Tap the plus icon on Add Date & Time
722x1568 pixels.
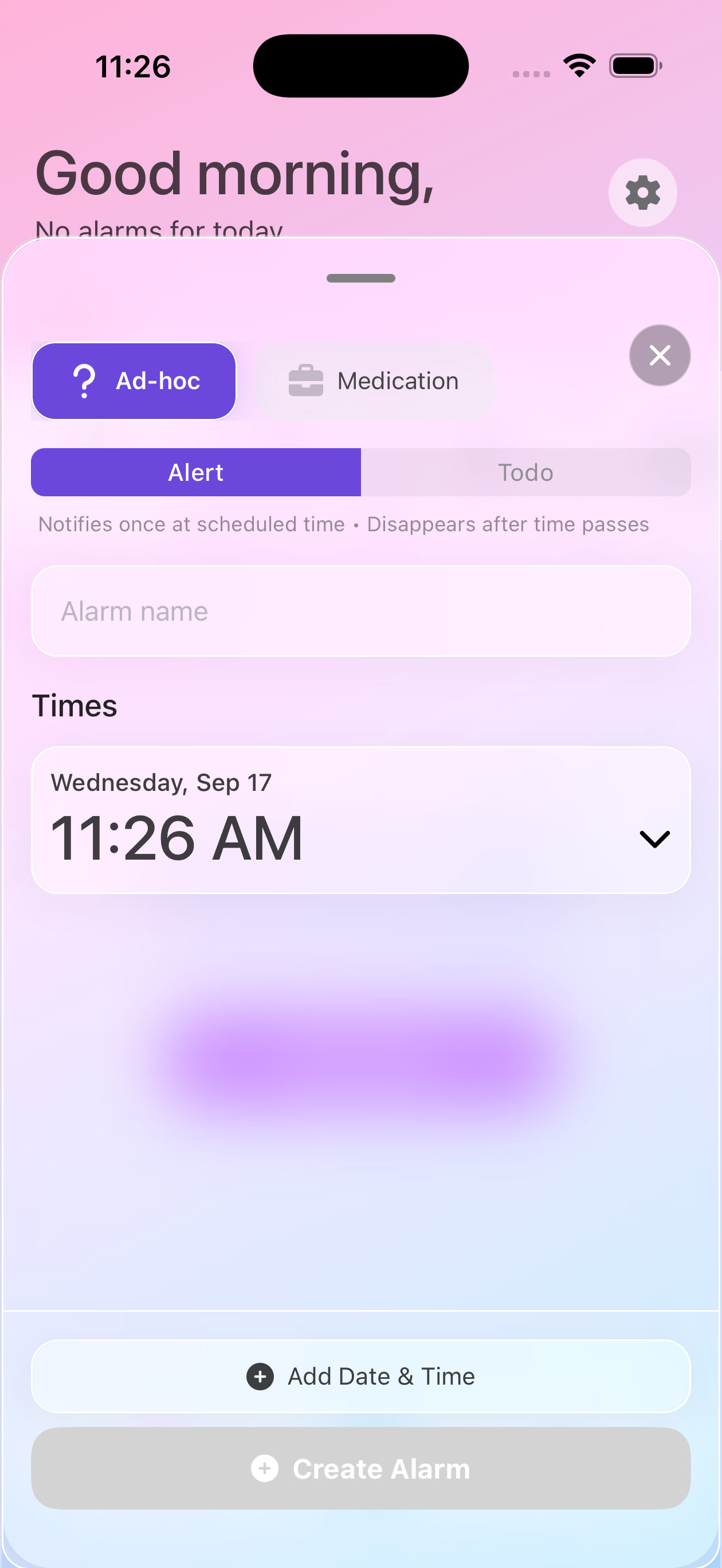pos(260,1377)
